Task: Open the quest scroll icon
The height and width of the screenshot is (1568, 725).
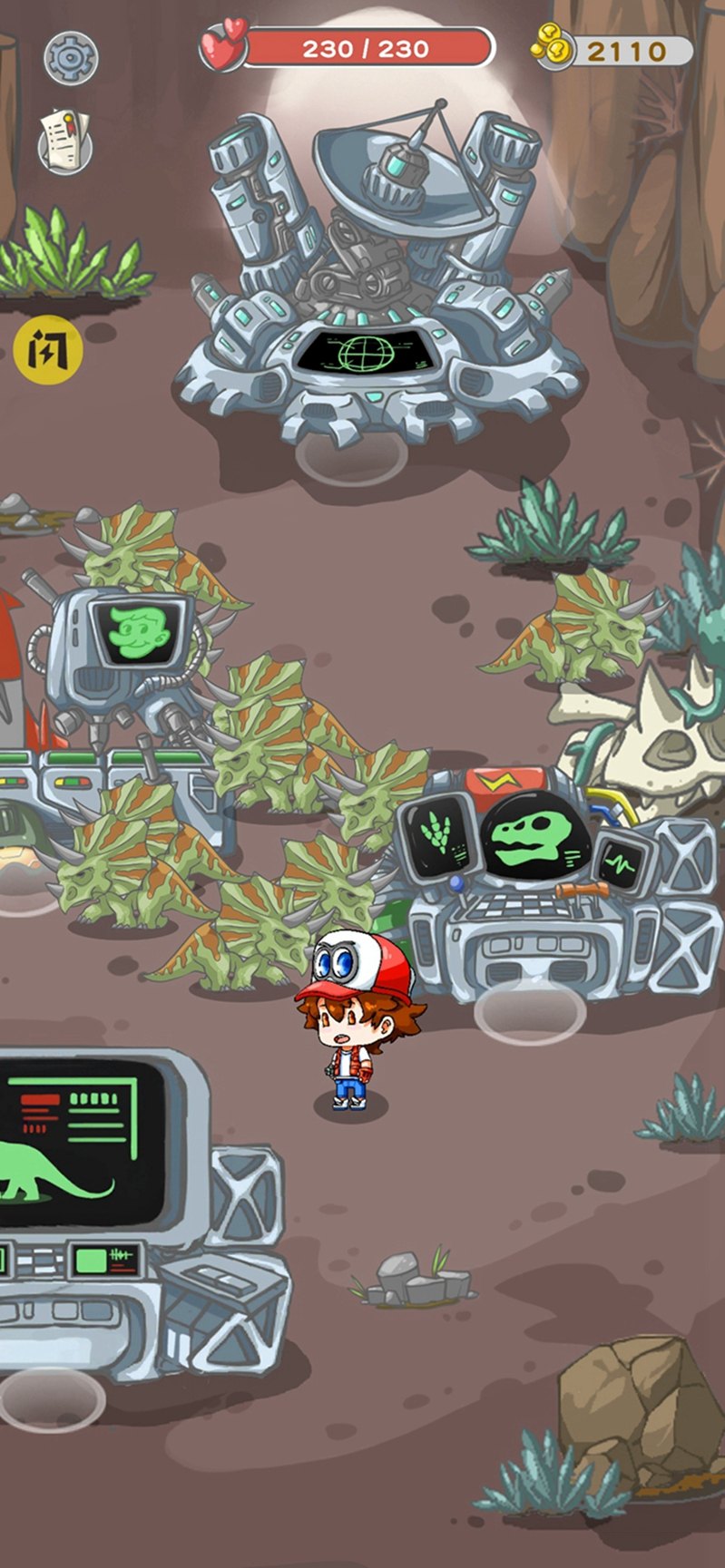Action: 64,141
